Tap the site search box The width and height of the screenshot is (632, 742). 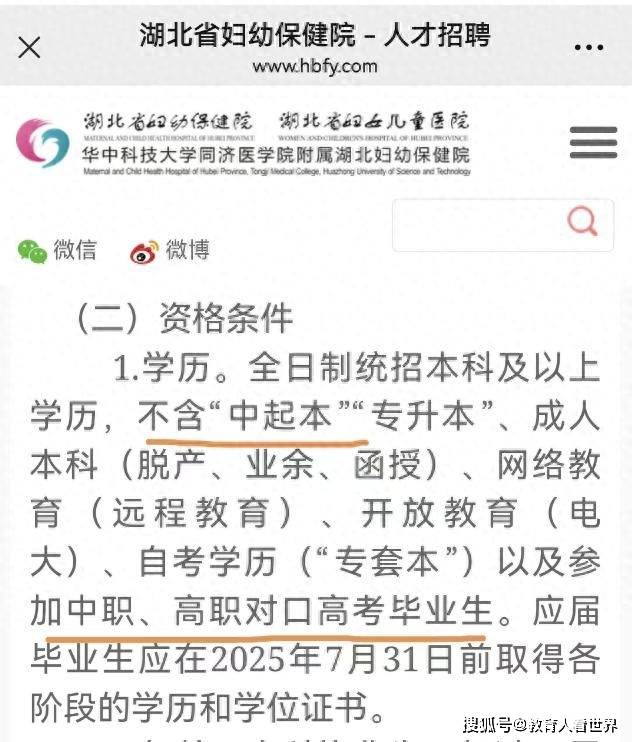[480, 224]
